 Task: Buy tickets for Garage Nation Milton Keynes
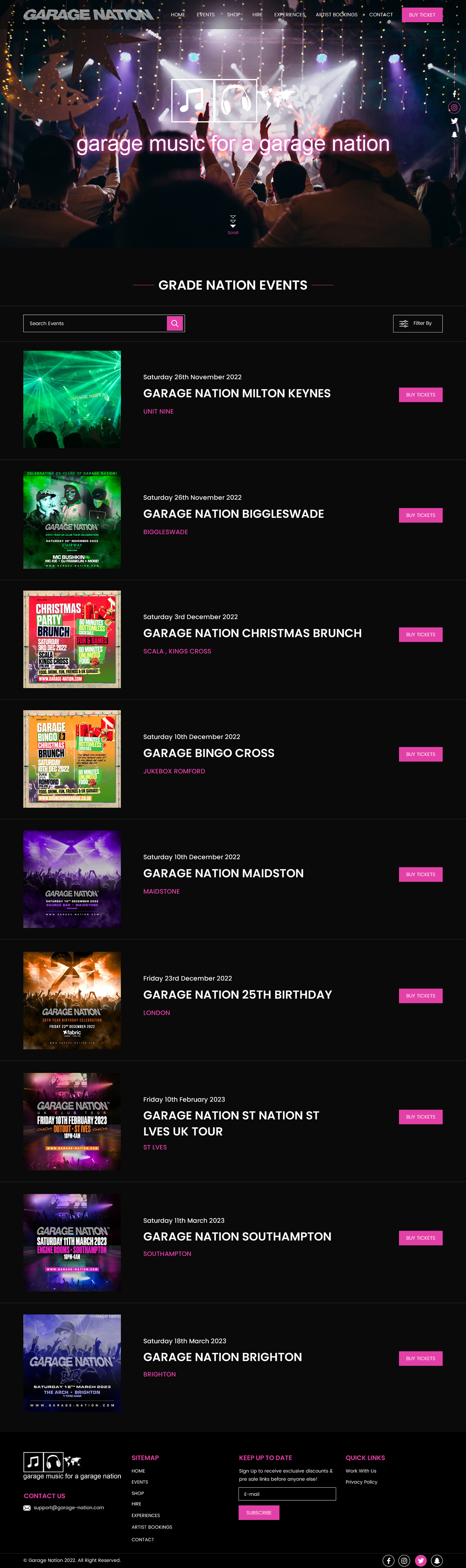click(x=420, y=395)
